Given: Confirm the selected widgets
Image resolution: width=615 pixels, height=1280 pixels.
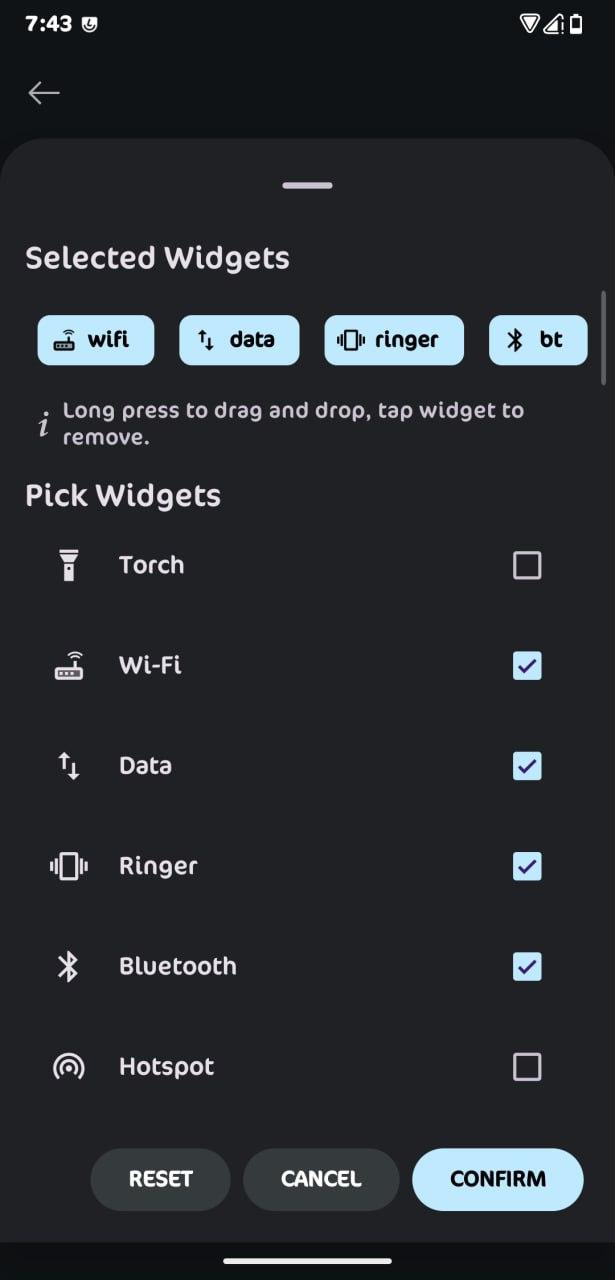Looking at the screenshot, I should tap(498, 1180).
